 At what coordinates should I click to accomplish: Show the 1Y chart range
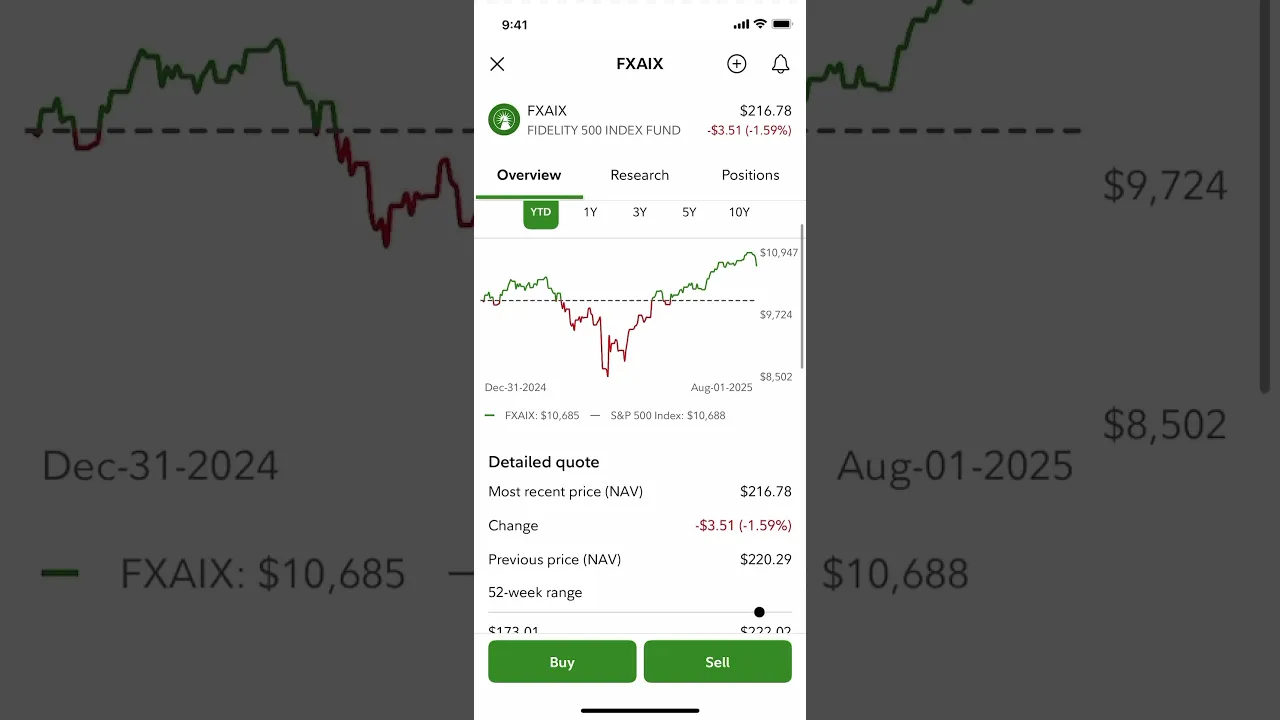[x=590, y=212]
